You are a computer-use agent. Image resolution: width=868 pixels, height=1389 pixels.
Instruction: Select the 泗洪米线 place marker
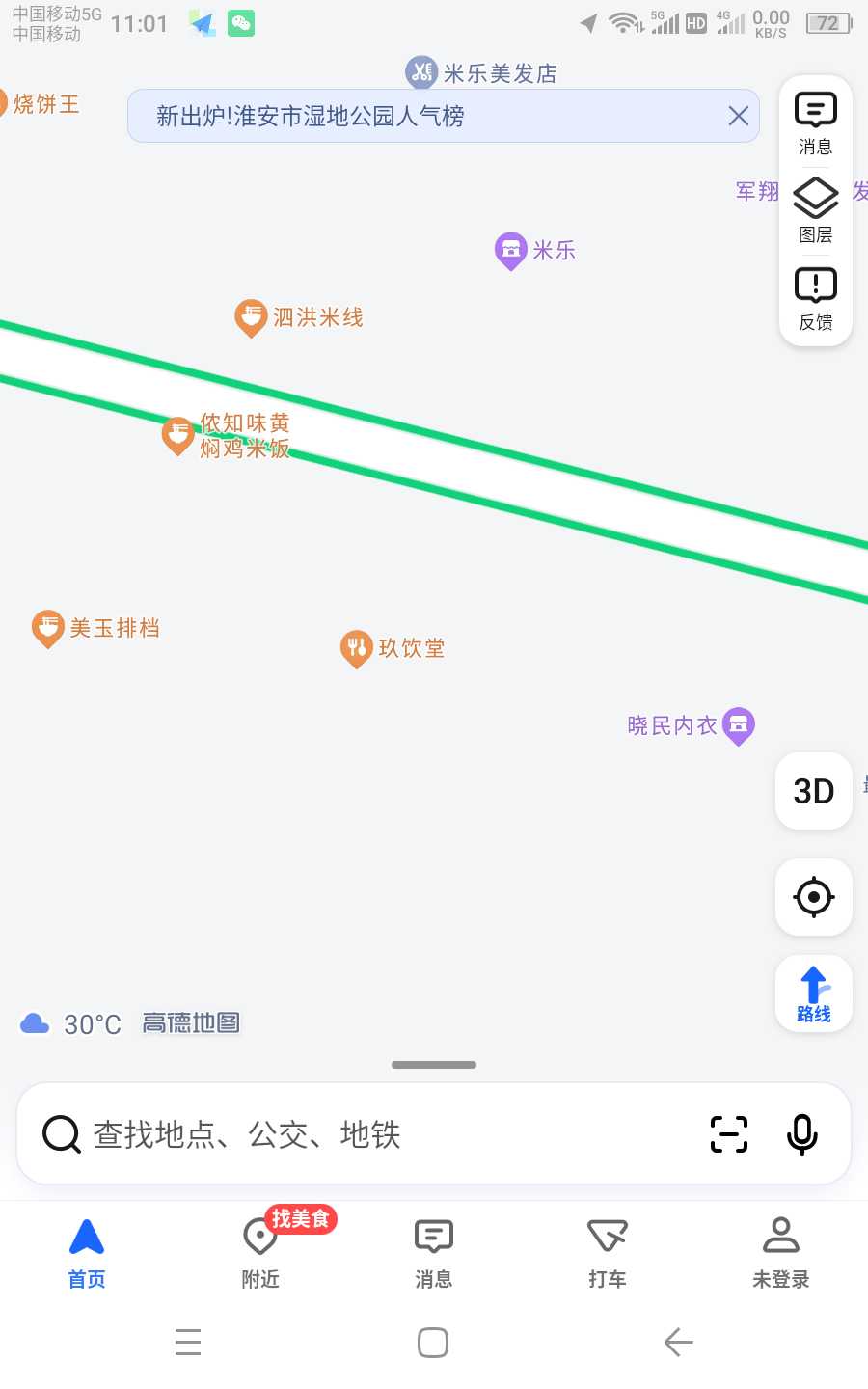coord(299,317)
